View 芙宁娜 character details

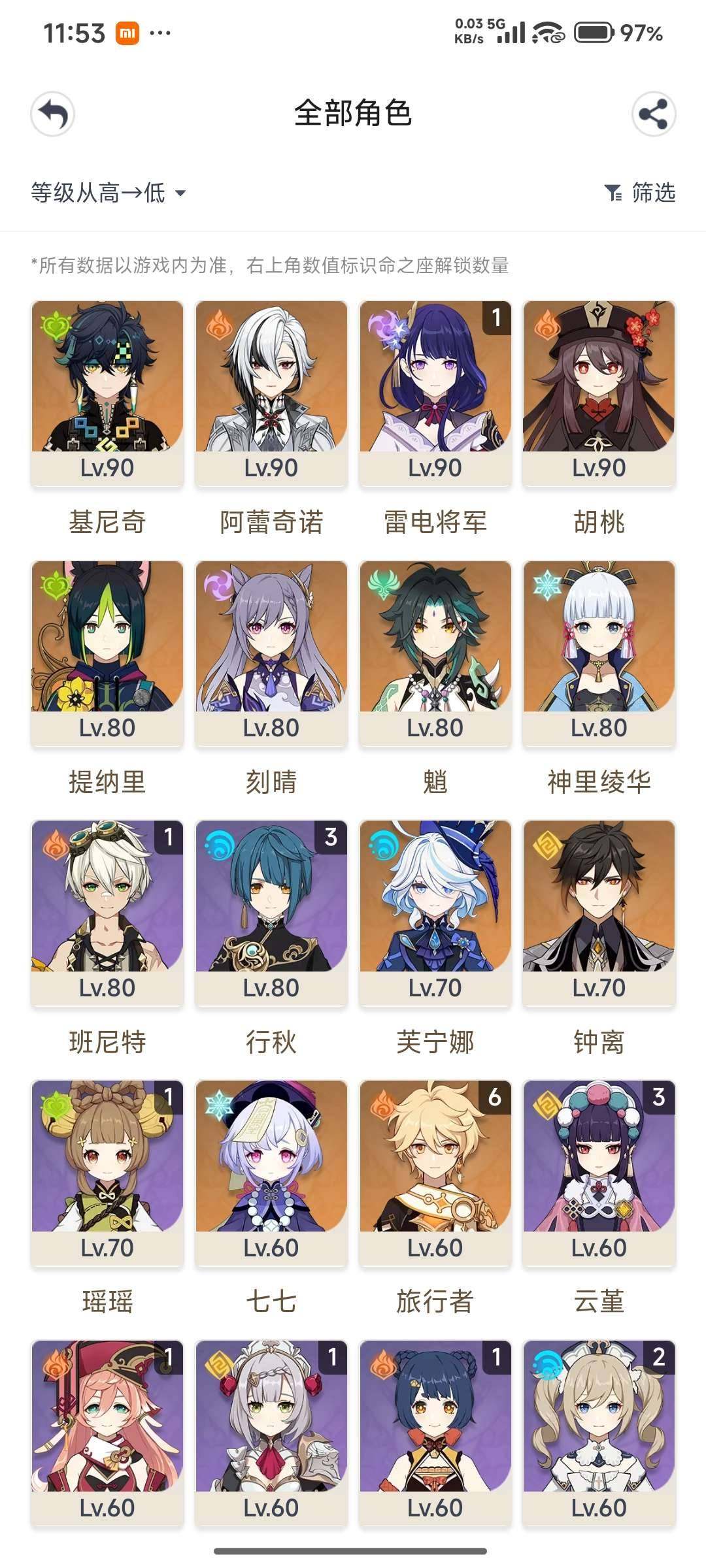click(x=435, y=912)
